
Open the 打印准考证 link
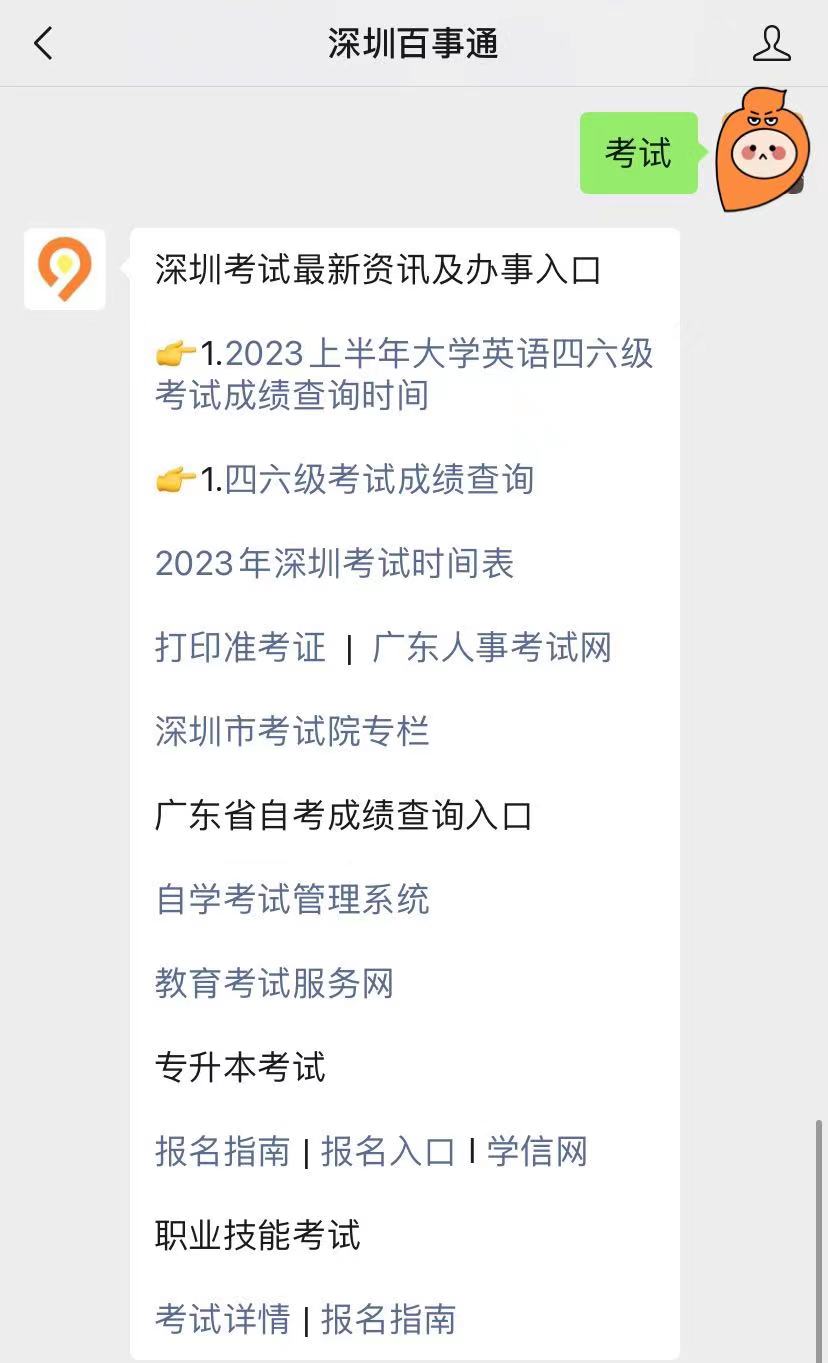(x=240, y=647)
